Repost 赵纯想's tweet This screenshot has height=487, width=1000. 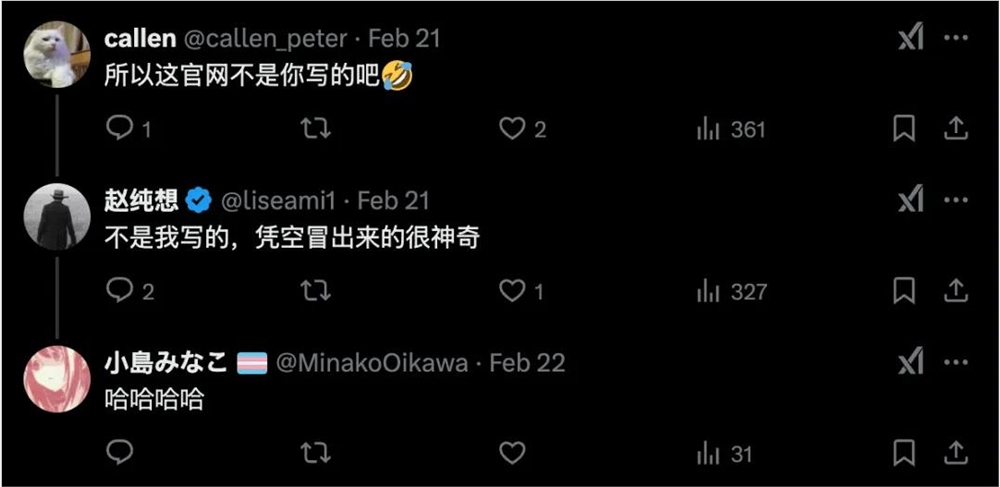tap(315, 291)
